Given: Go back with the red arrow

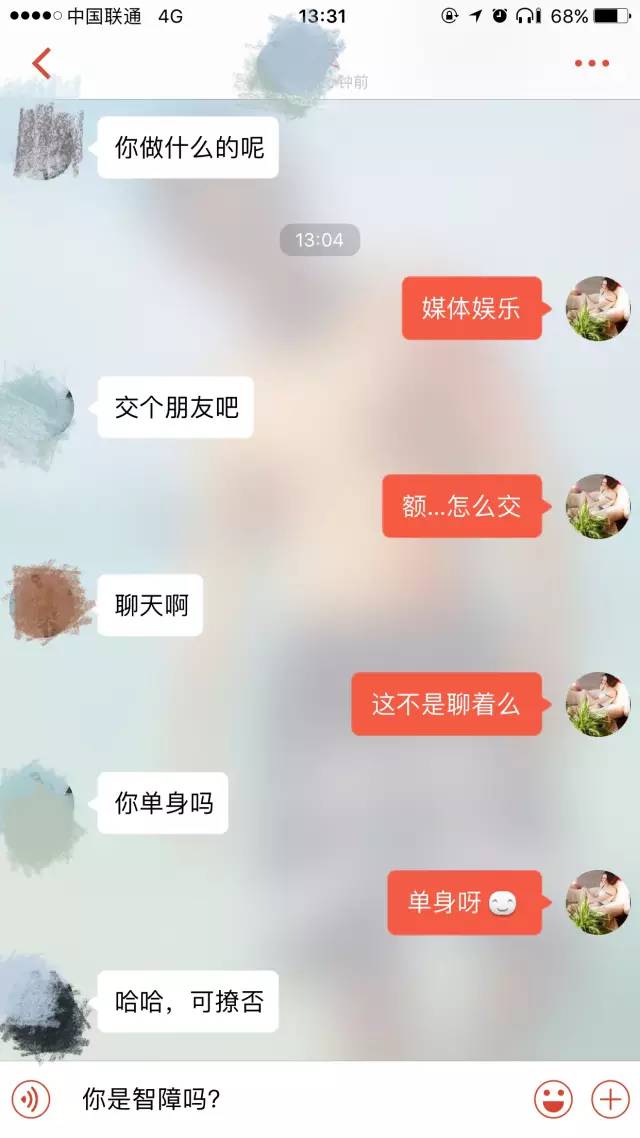Looking at the screenshot, I should pos(41,63).
